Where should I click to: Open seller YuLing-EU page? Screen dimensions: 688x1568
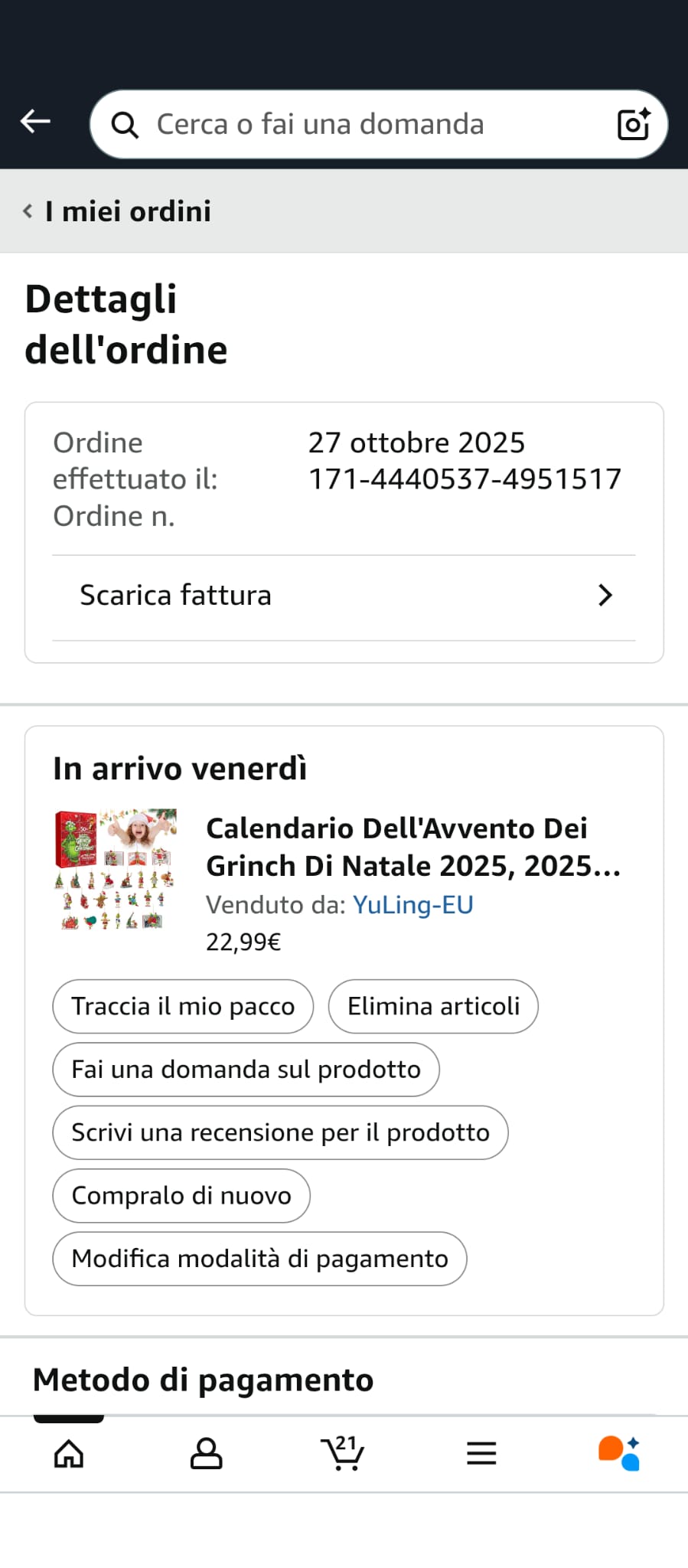tap(412, 905)
